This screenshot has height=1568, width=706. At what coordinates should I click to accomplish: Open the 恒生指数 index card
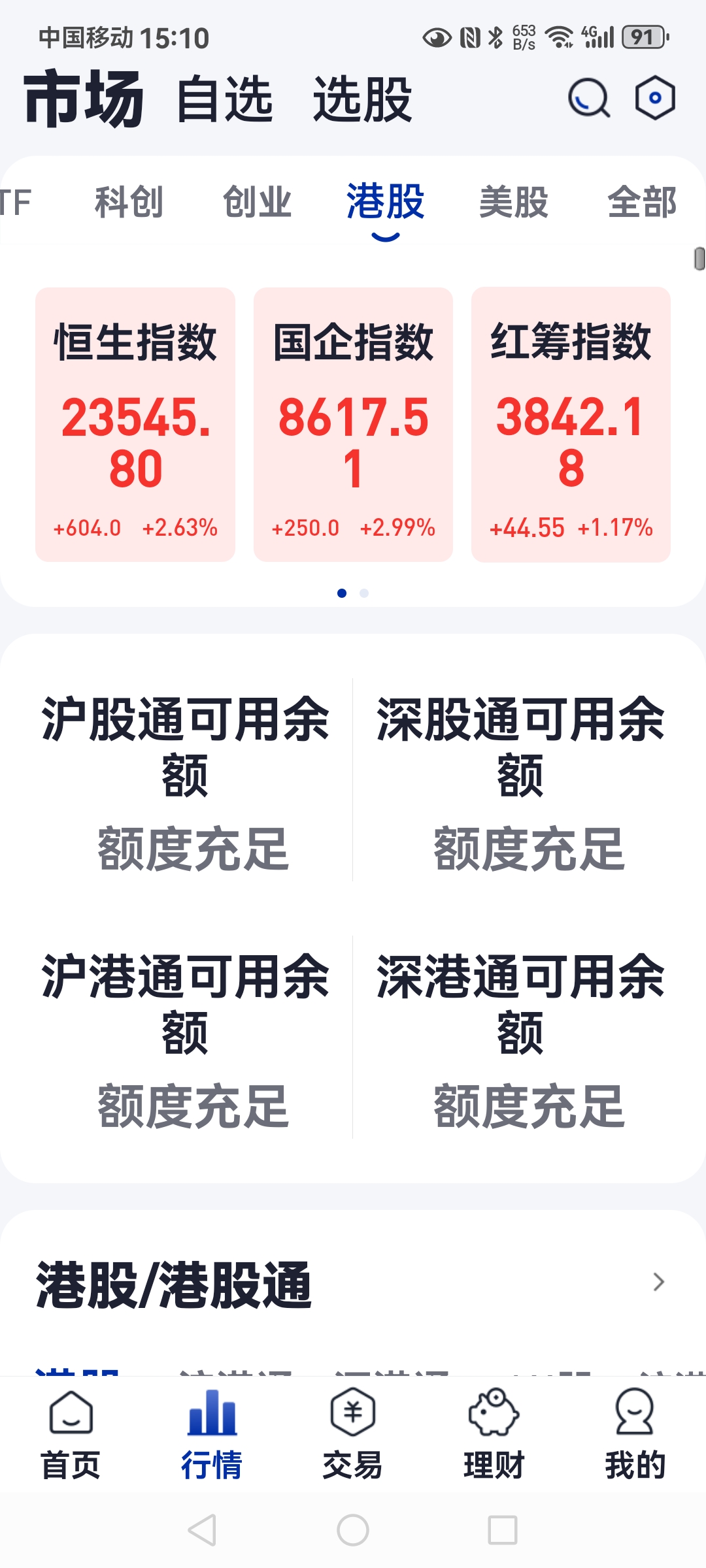point(135,425)
